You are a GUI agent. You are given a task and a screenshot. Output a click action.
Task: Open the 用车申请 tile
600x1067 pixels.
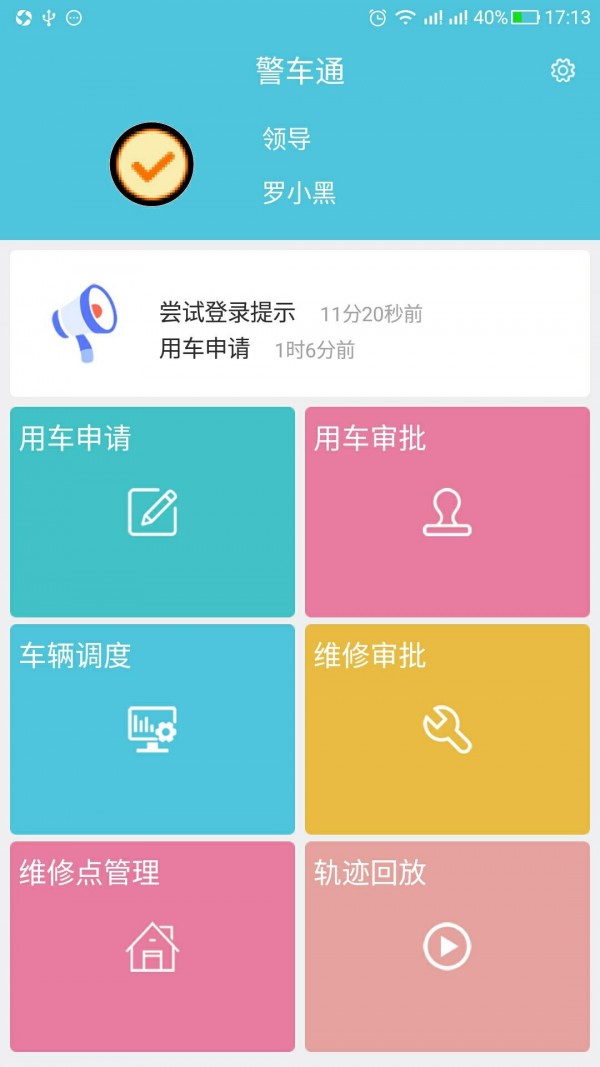(152, 512)
